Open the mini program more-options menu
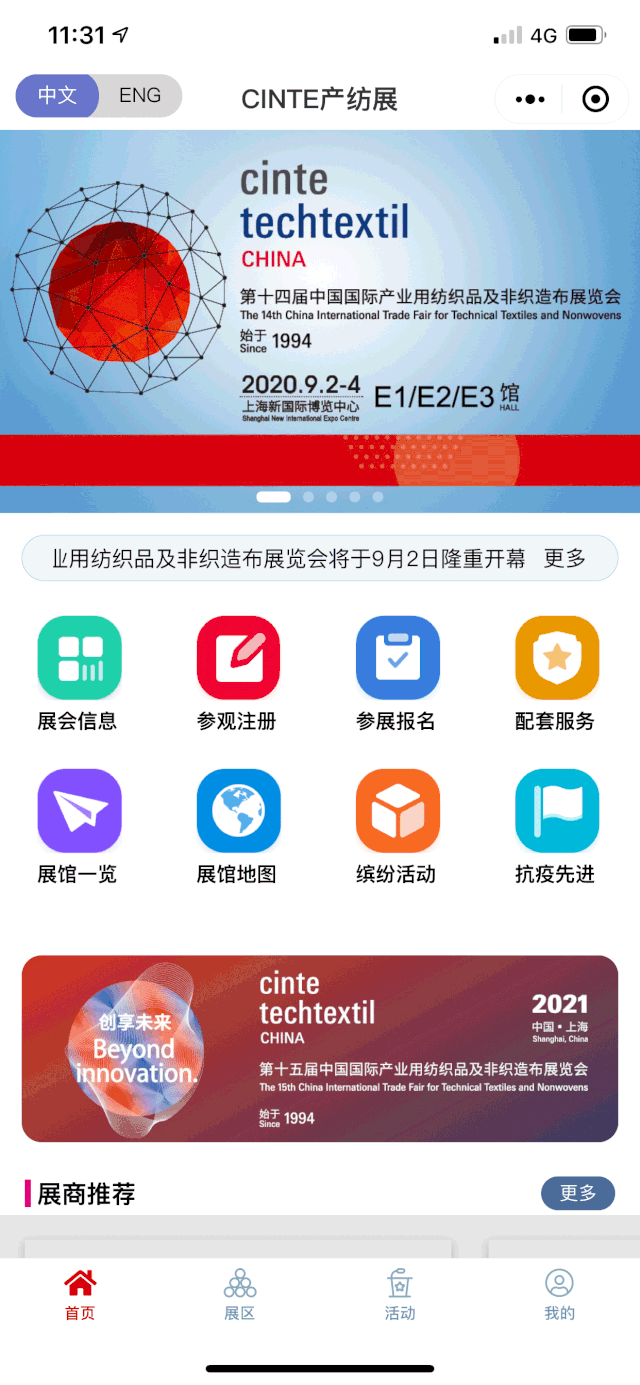 pos(529,99)
